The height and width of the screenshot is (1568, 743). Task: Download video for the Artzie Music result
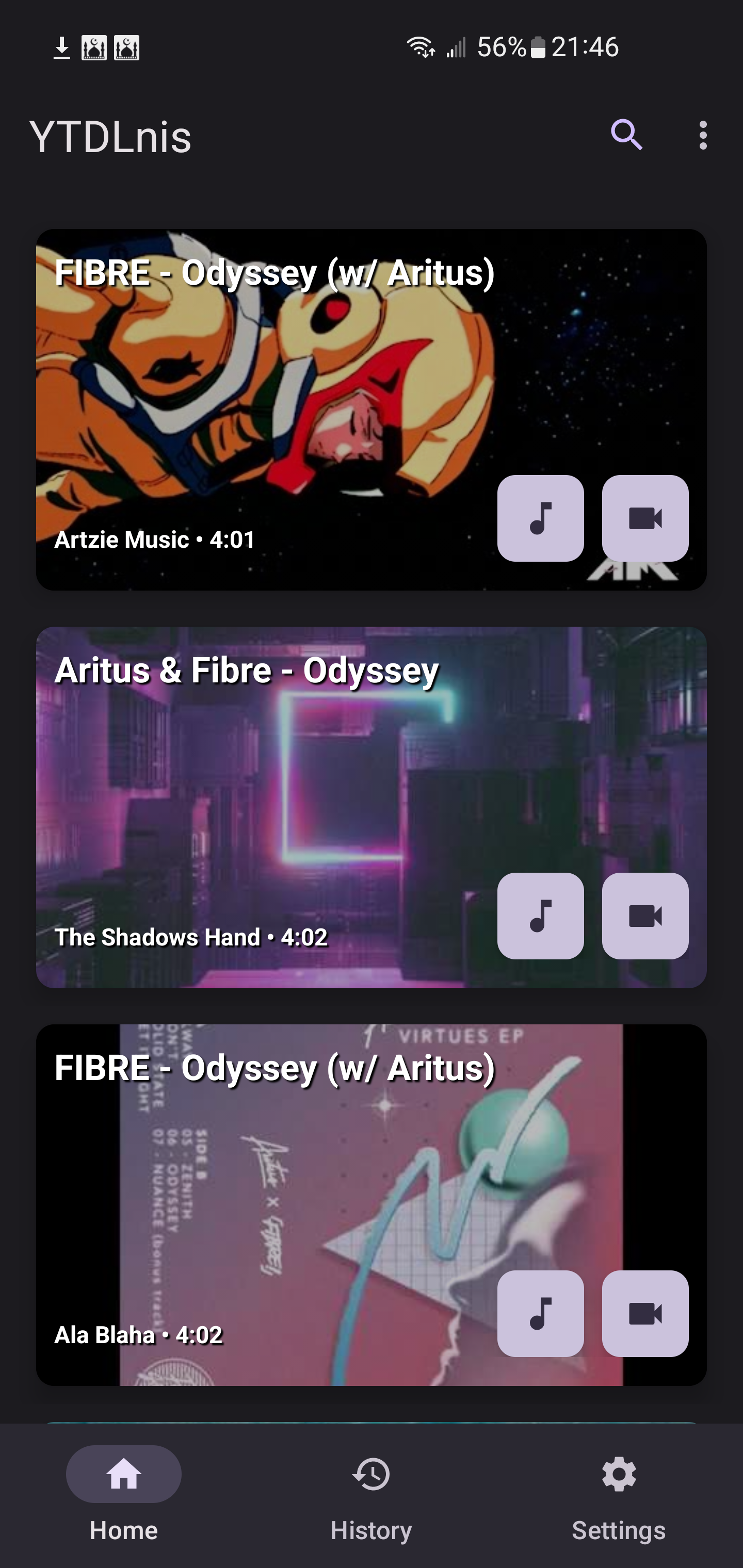[x=645, y=518]
